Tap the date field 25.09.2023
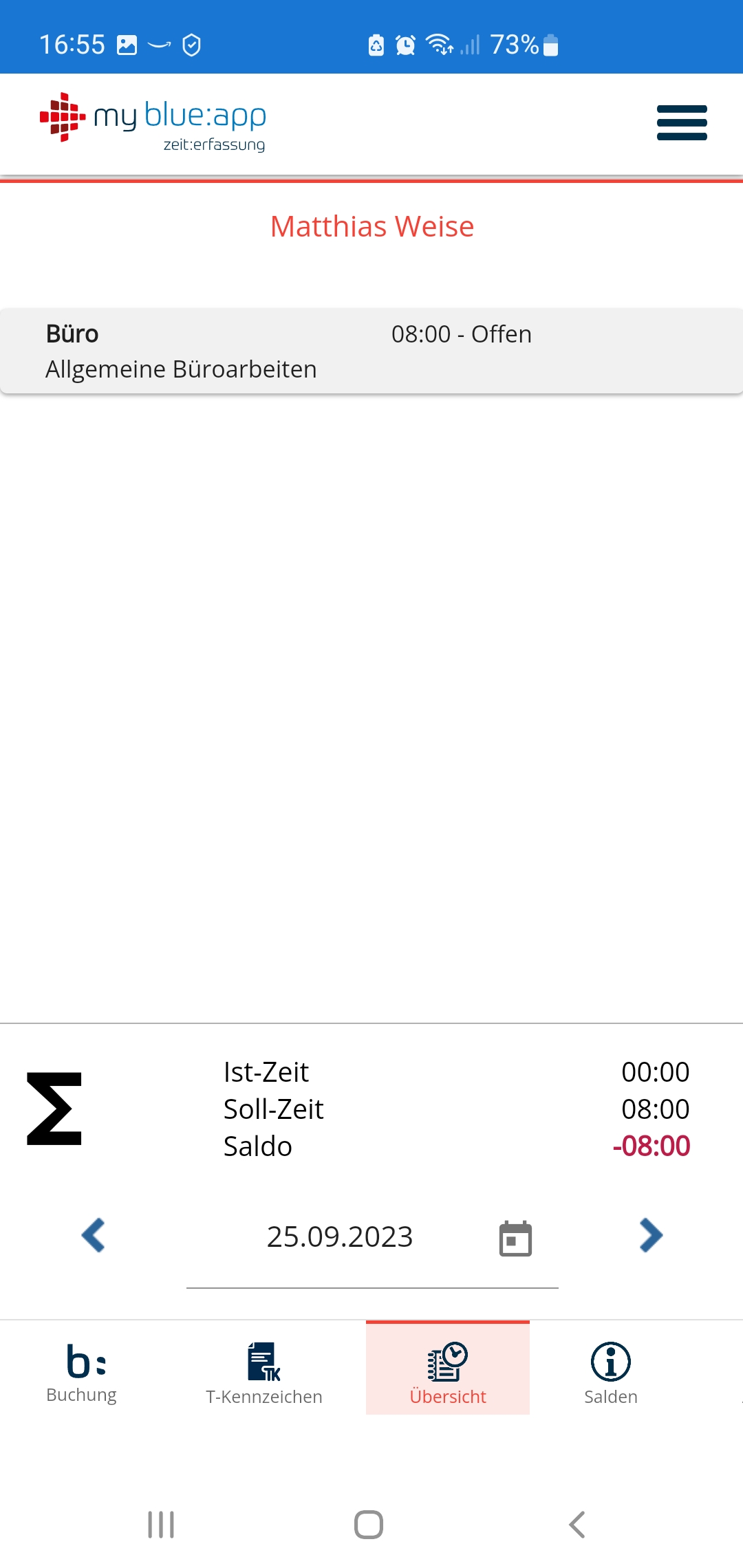This screenshot has width=743, height=1568. [x=340, y=1237]
